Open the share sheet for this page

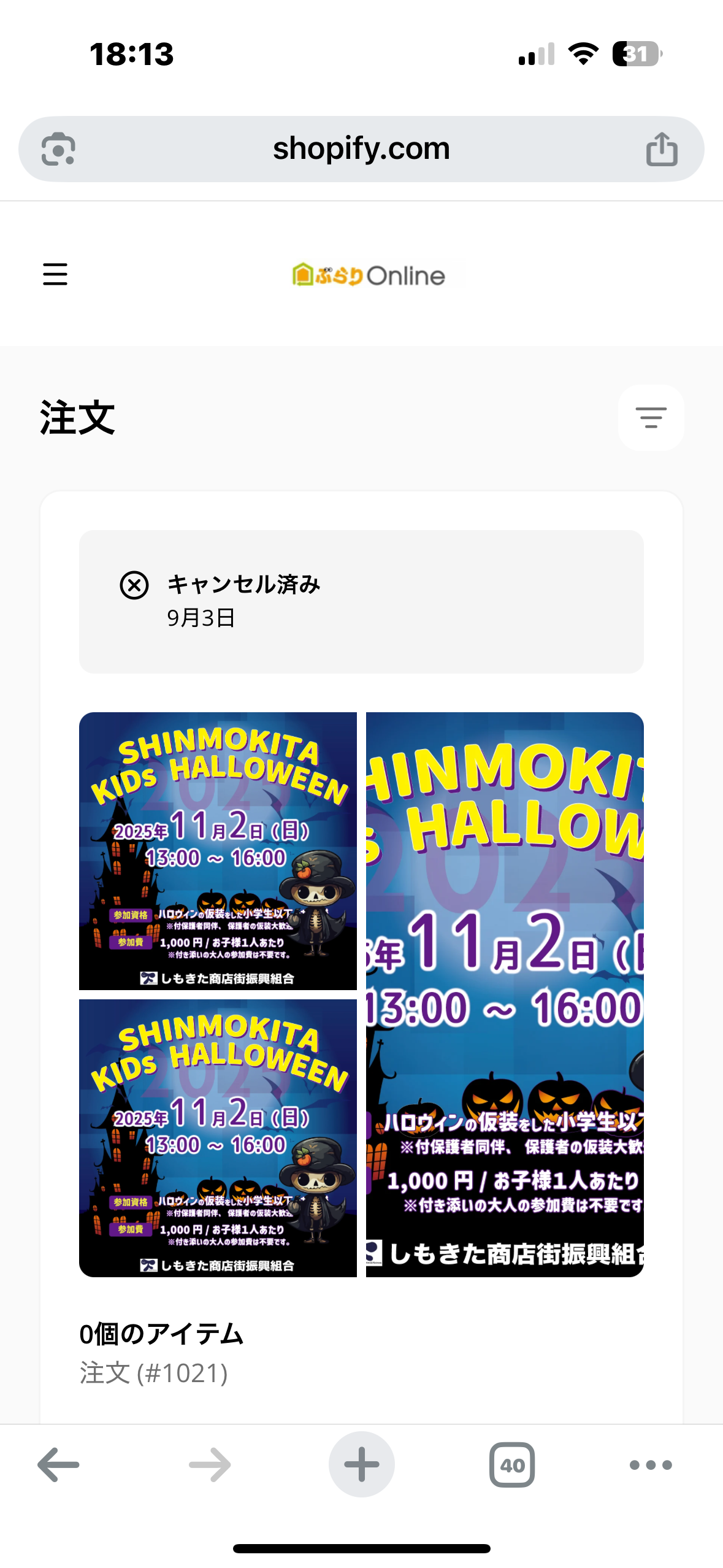coord(662,148)
